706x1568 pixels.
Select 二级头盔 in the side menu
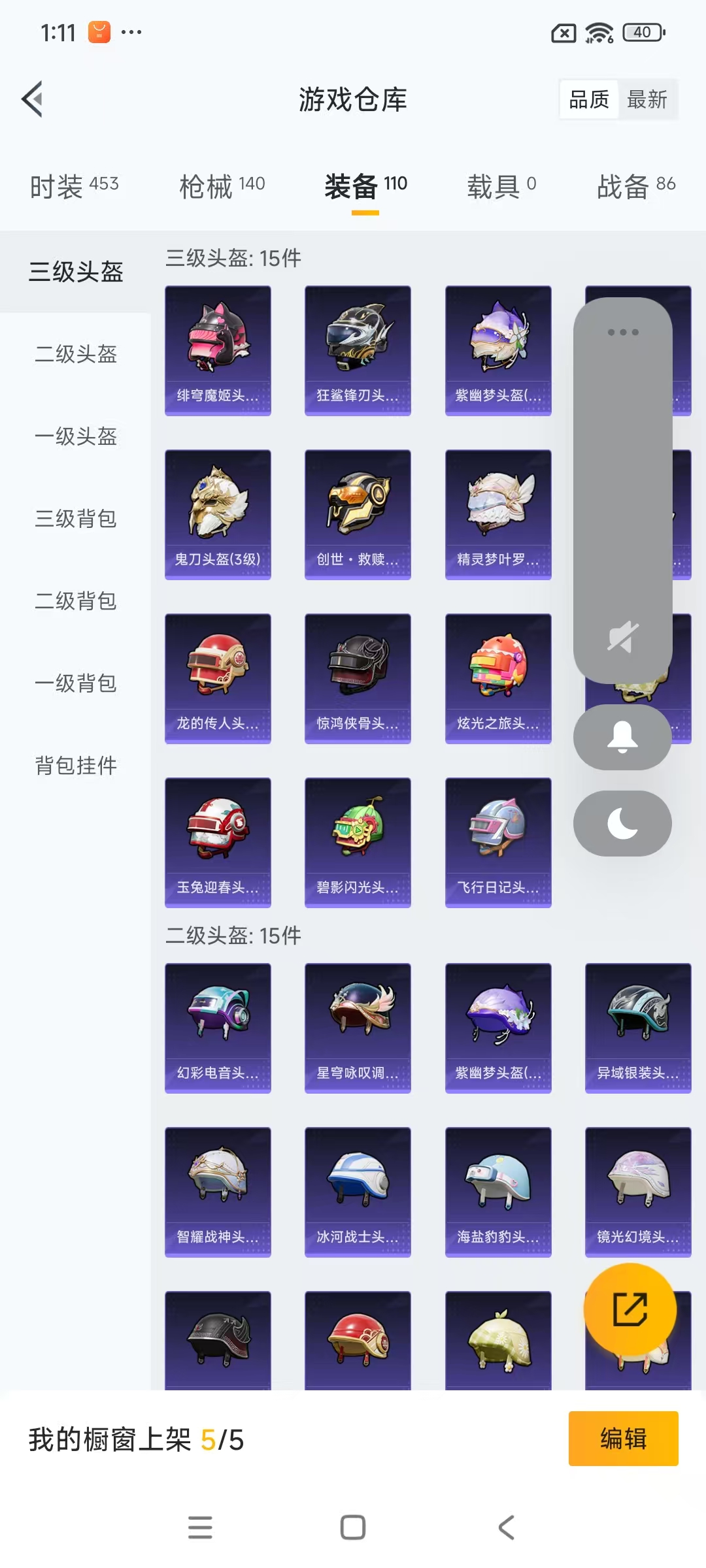pos(76,354)
